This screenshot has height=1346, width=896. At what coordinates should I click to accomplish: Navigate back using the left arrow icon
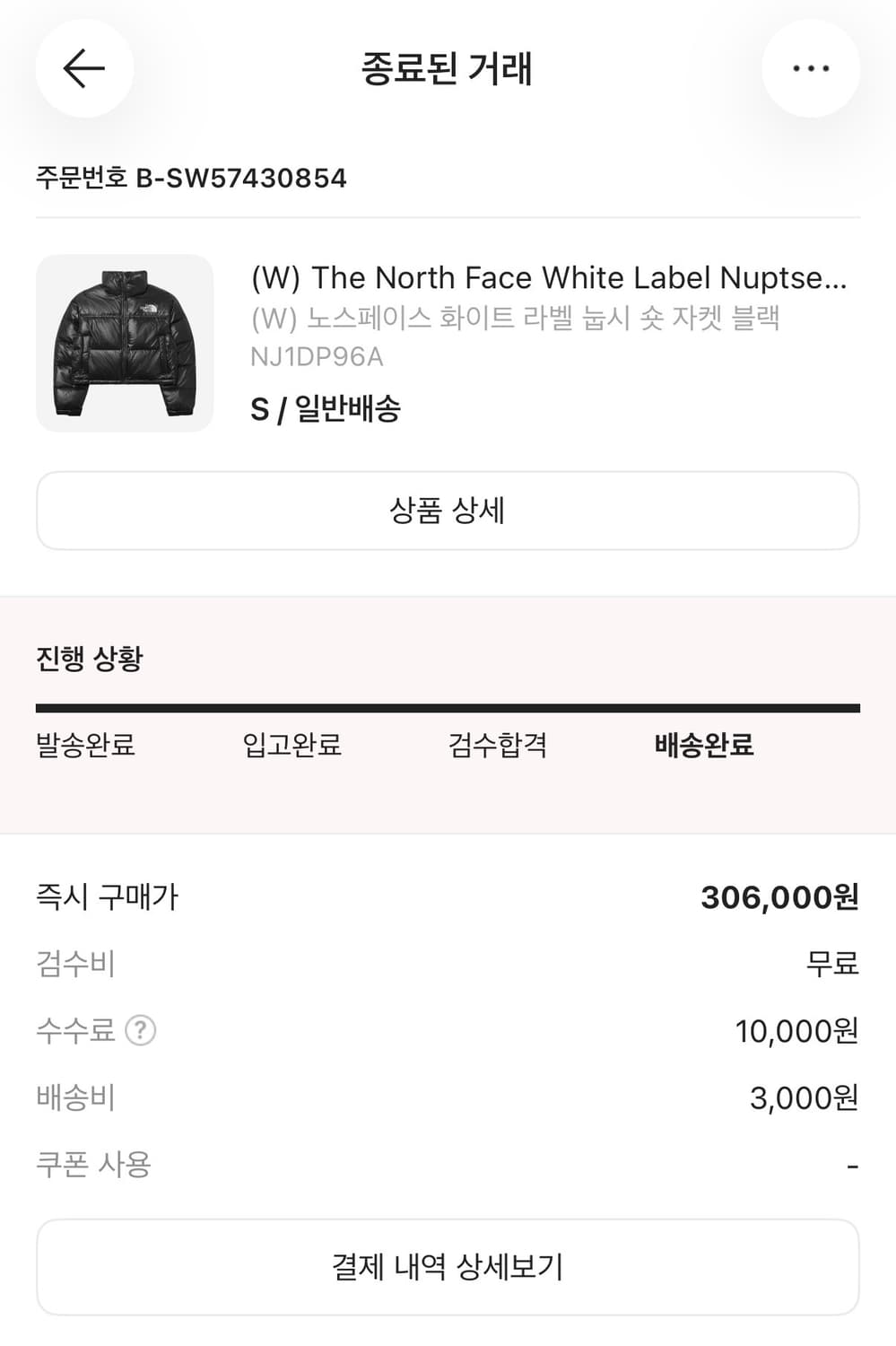click(x=83, y=68)
